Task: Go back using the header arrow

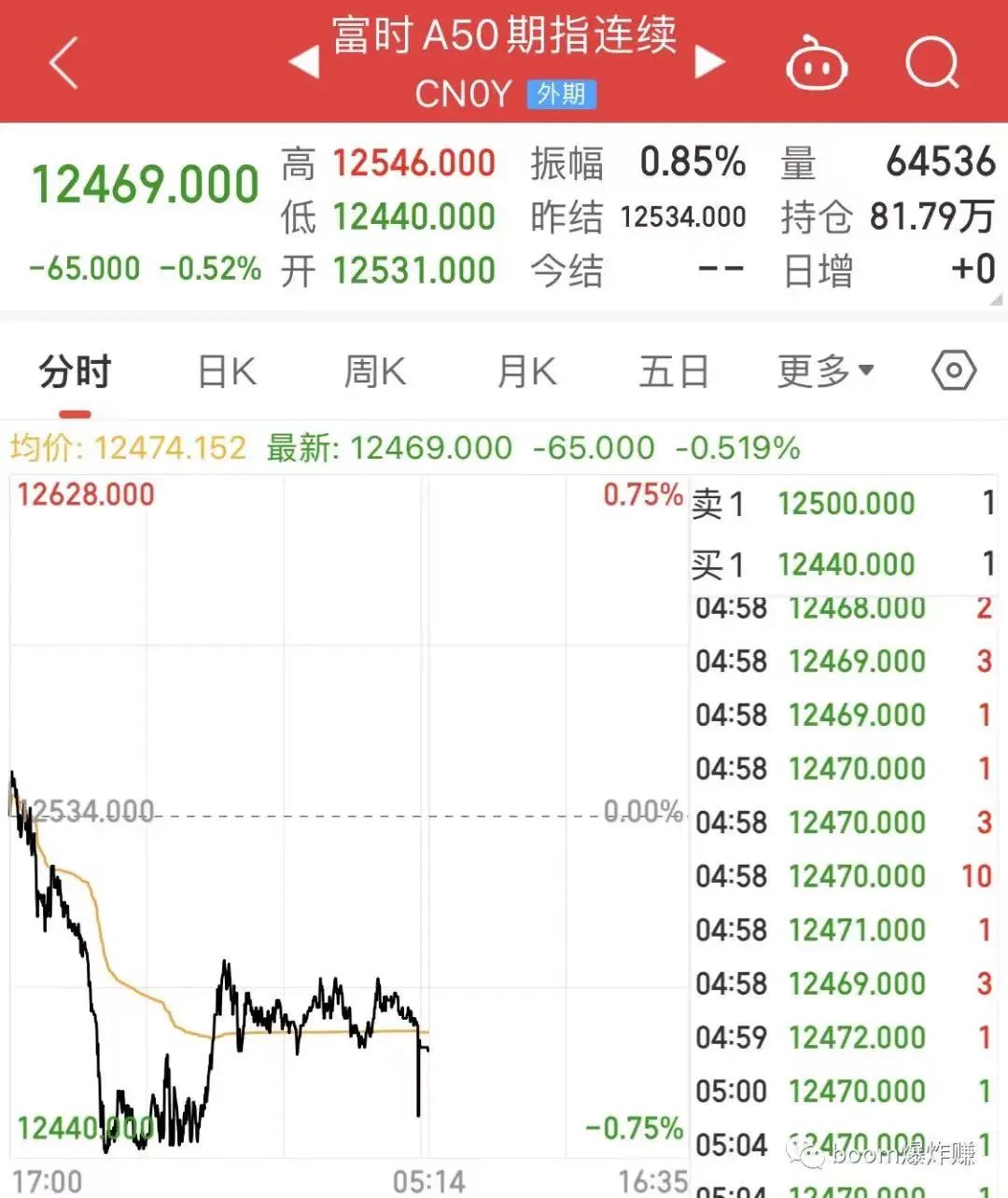Action: pos(63,63)
